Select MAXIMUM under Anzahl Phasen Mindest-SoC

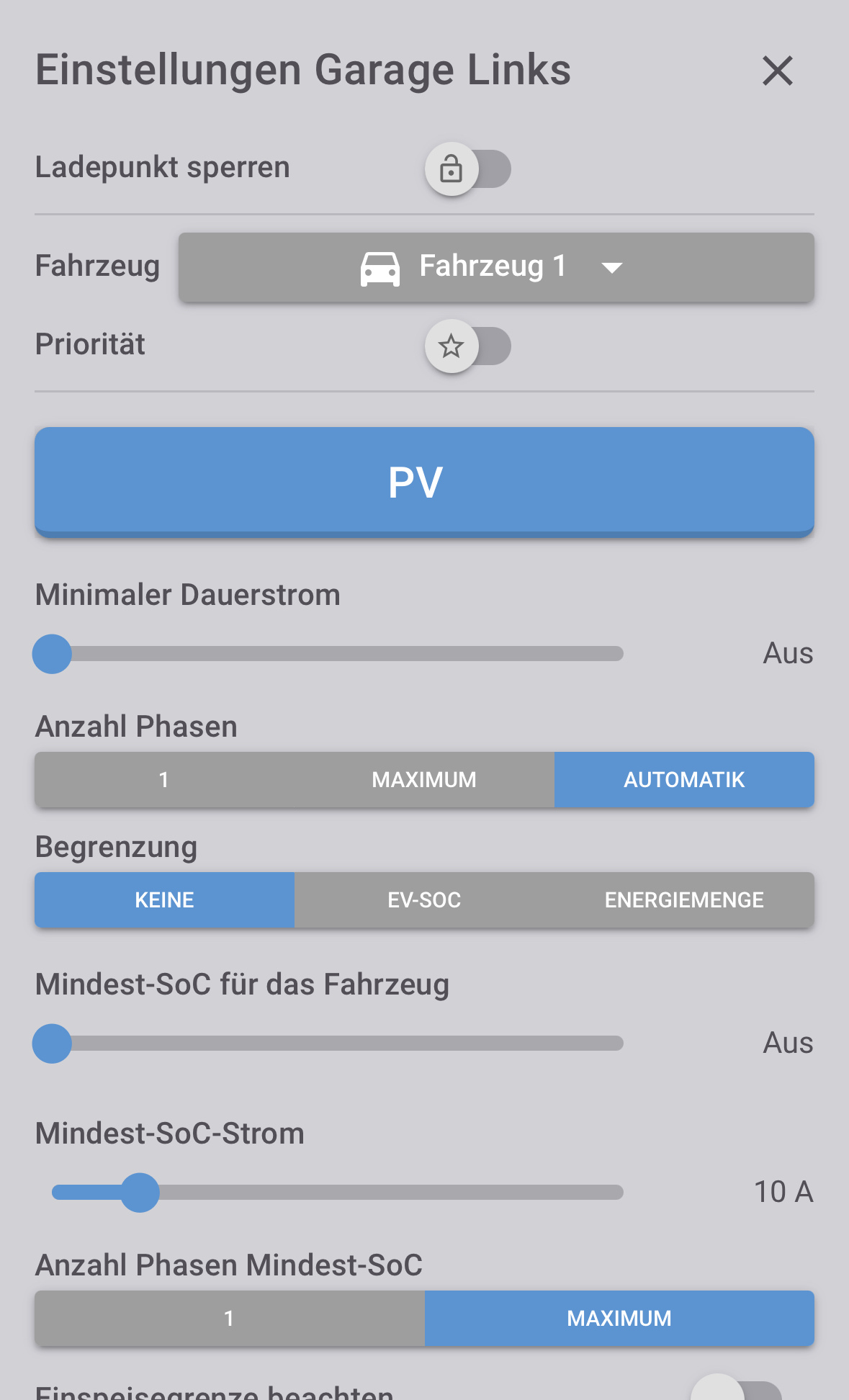(x=619, y=1319)
